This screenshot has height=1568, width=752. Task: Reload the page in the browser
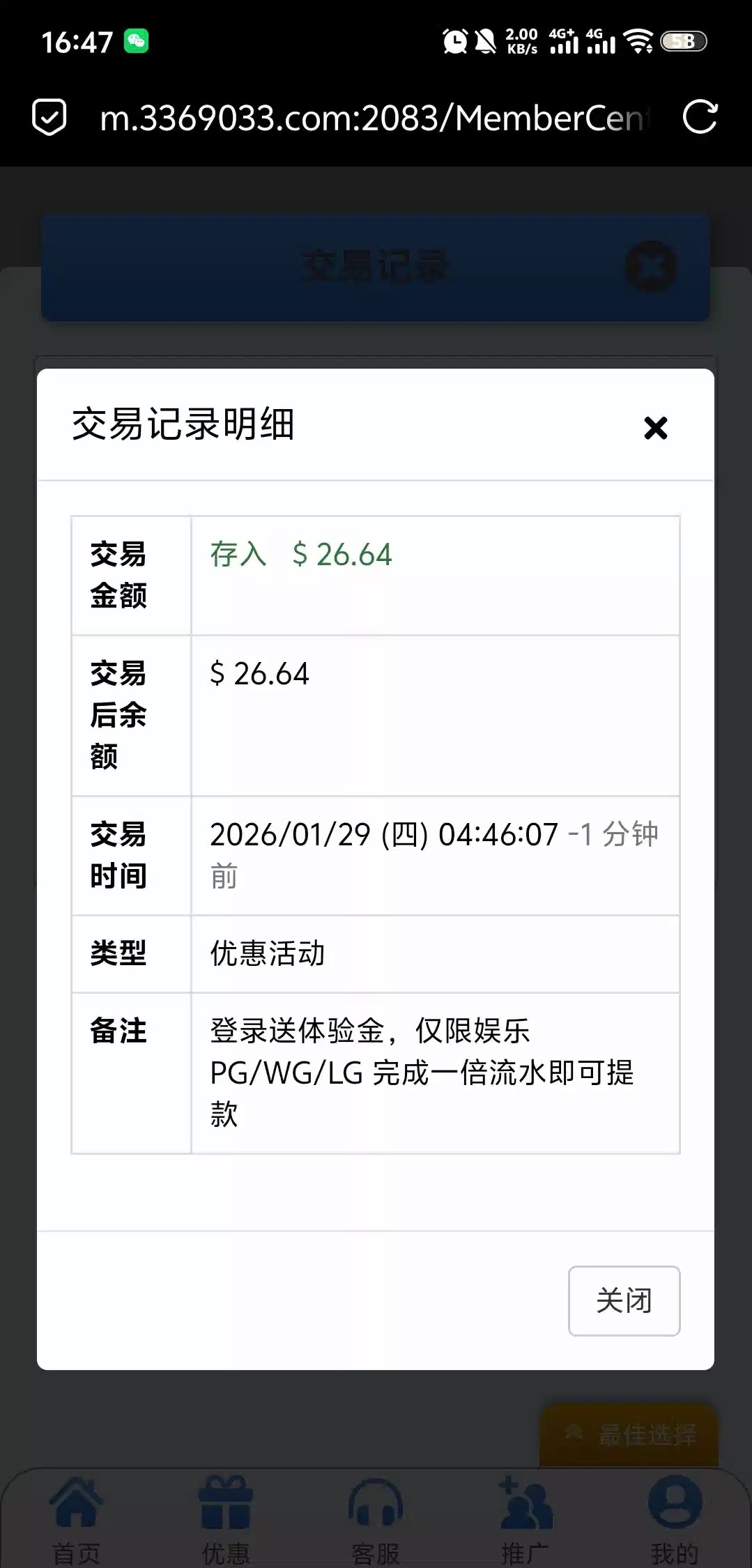[700, 117]
